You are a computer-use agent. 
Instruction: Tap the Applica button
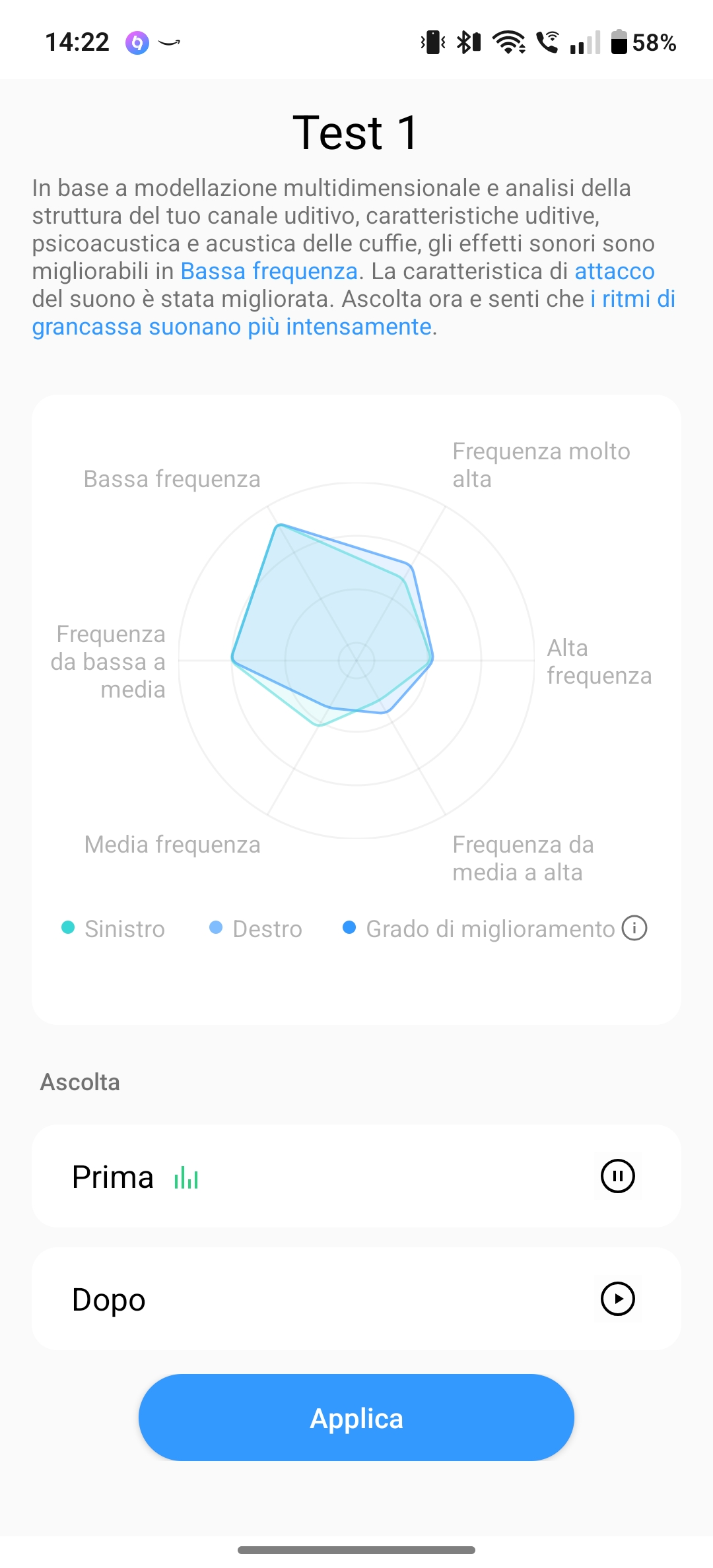[x=356, y=1418]
